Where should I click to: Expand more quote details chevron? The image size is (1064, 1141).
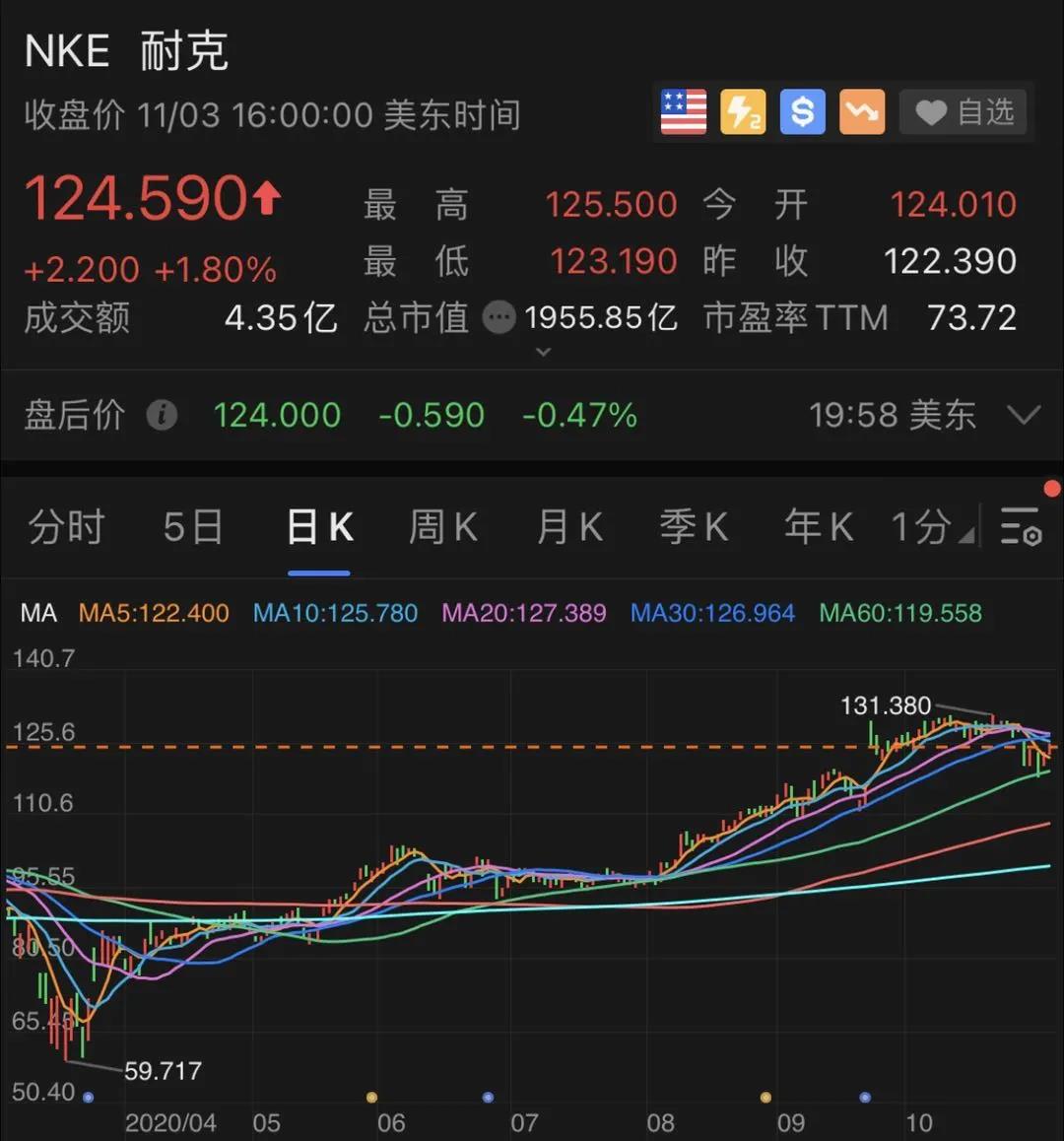(543, 352)
